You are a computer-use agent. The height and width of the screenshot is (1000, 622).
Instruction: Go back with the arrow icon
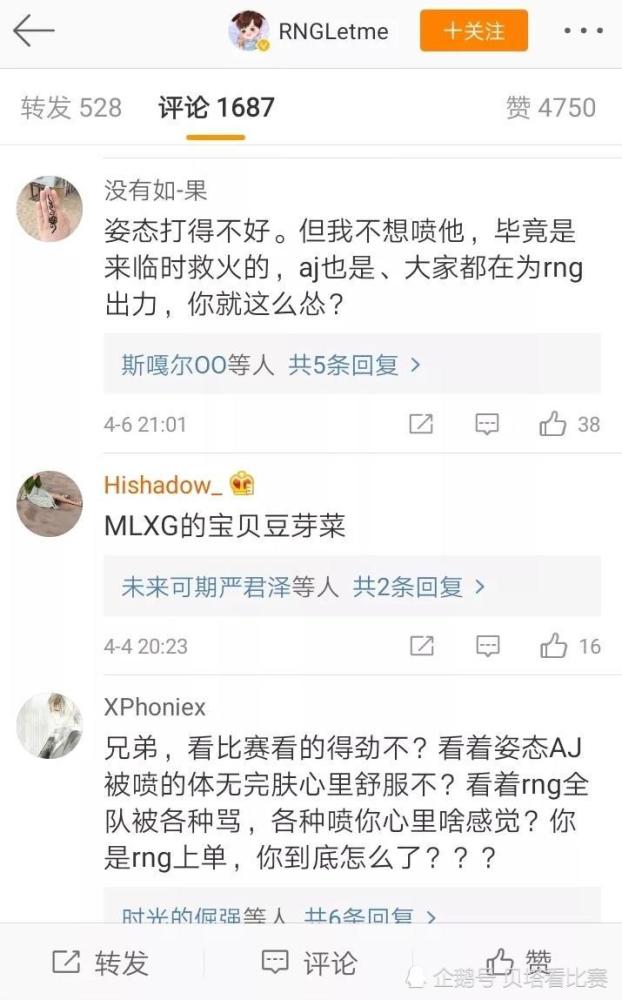click(33, 31)
